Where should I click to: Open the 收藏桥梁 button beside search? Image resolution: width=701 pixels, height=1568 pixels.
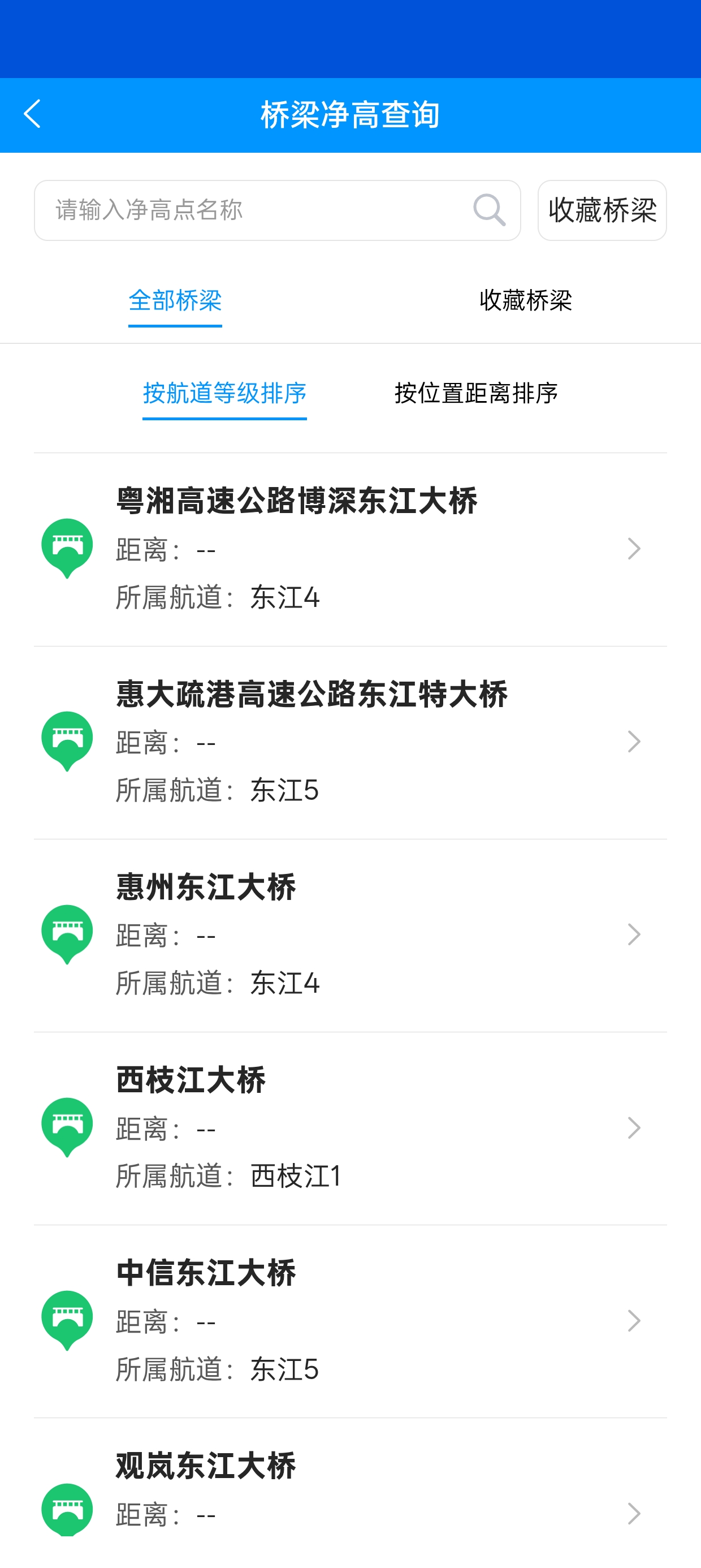click(602, 210)
